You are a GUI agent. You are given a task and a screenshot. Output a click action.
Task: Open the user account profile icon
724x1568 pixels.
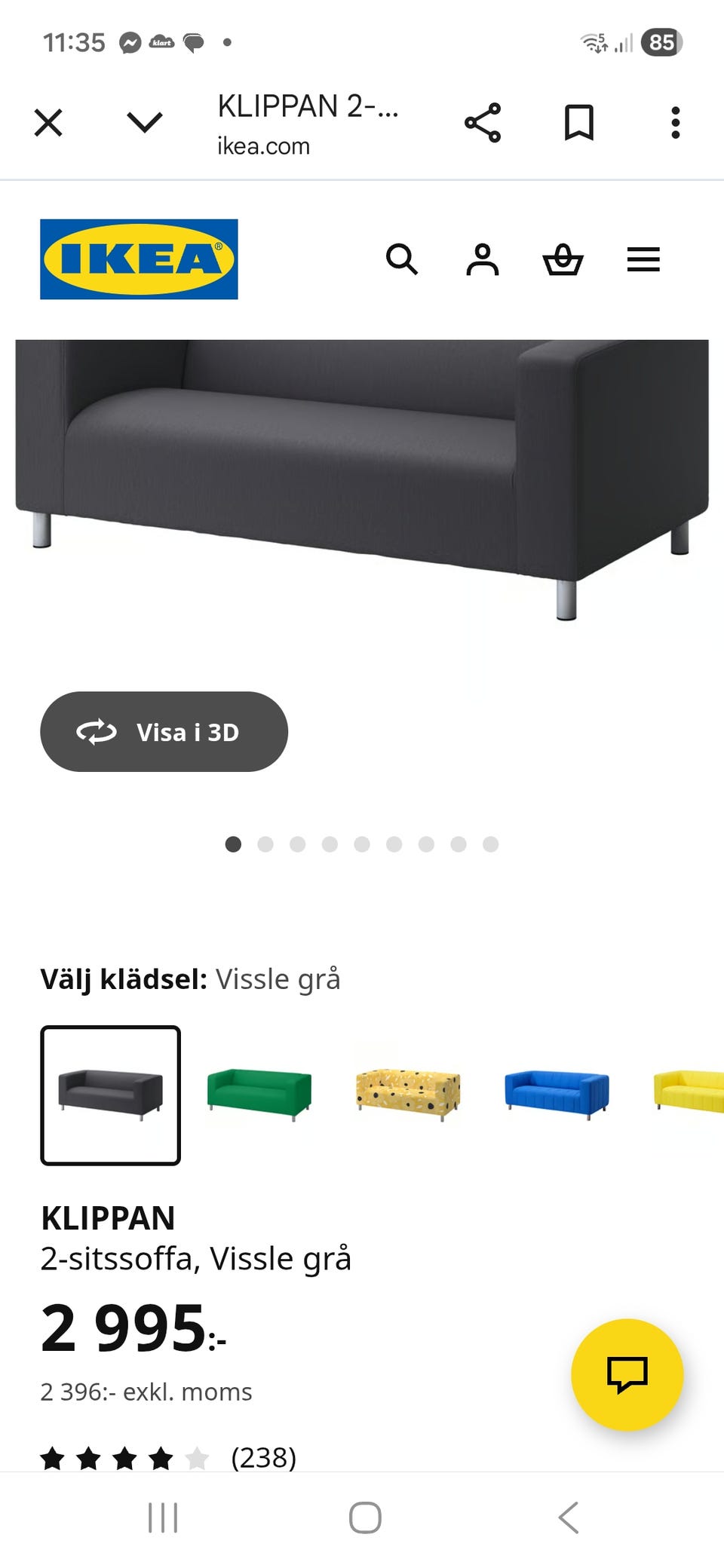[x=482, y=260]
